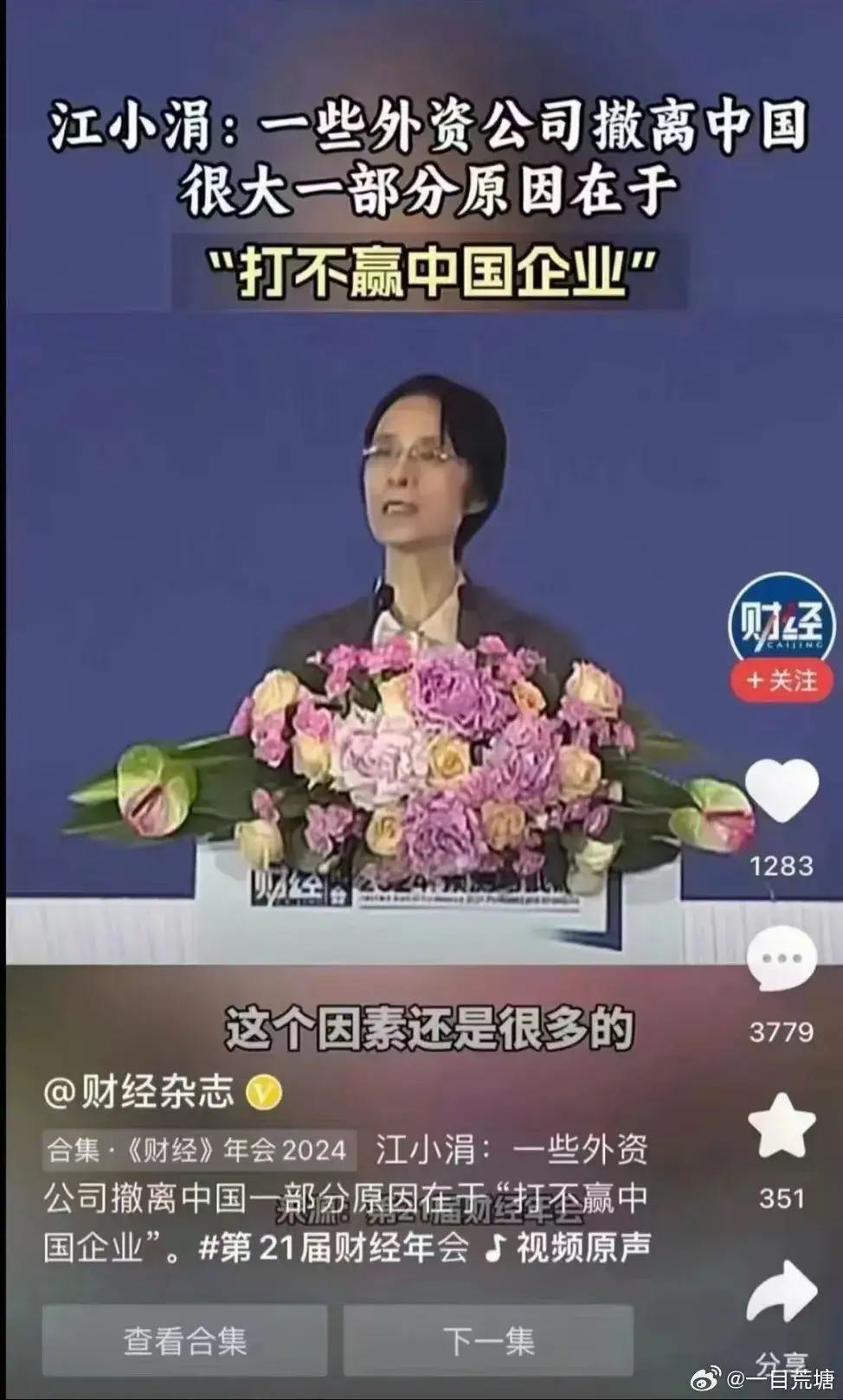This screenshot has height=1400, width=843.
Task: Tap the 查看合集 button
Action: pos(184,1341)
